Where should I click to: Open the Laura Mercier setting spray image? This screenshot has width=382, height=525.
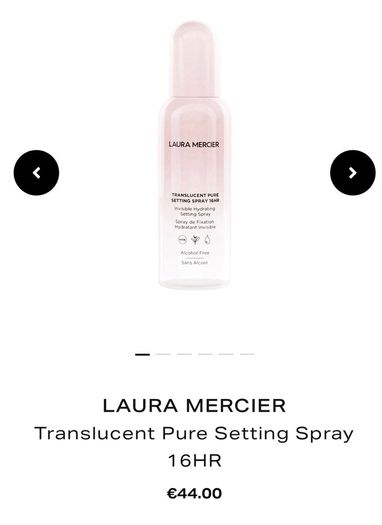[x=194, y=155]
